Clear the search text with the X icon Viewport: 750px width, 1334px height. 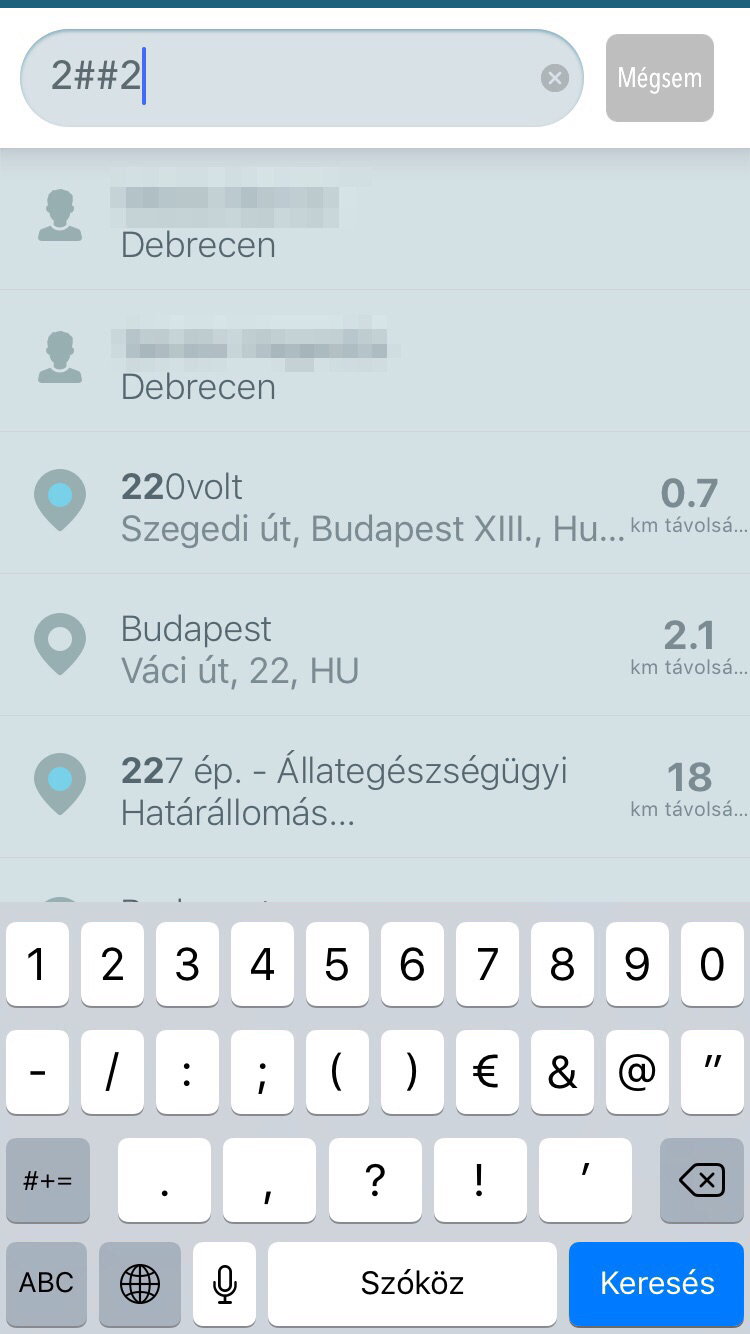point(555,78)
